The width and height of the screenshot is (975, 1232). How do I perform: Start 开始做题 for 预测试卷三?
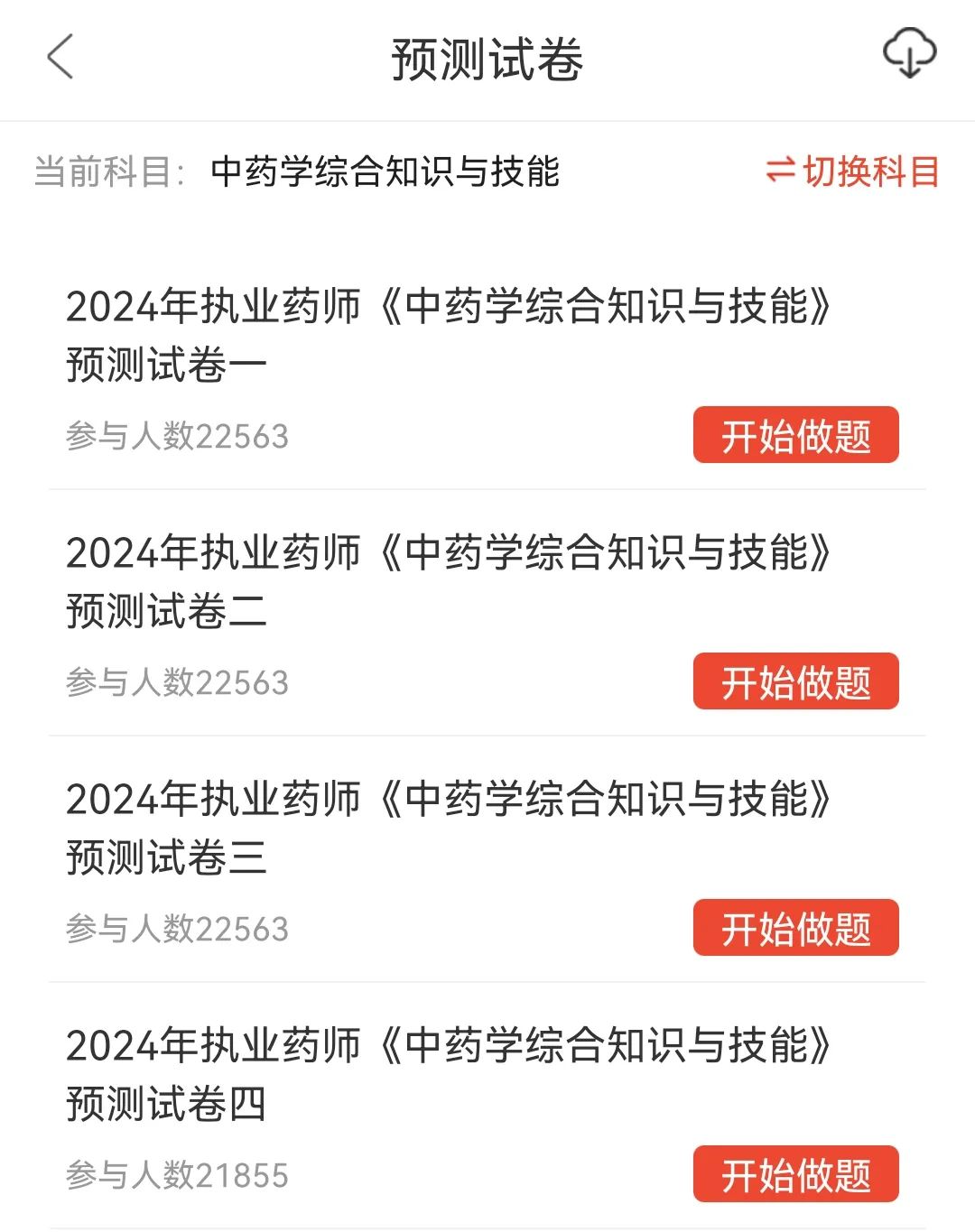pos(795,928)
